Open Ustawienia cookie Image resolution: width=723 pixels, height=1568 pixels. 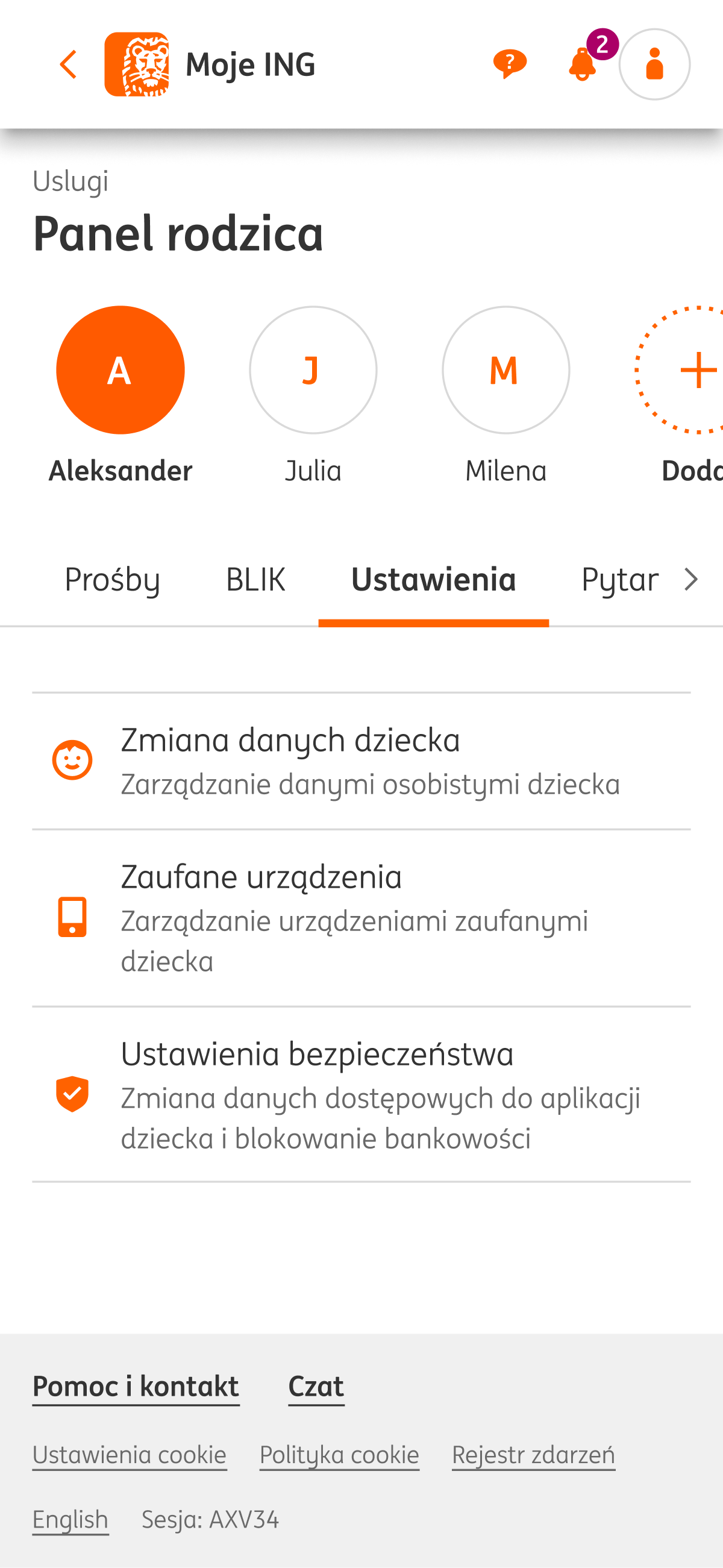click(130, 1455)
